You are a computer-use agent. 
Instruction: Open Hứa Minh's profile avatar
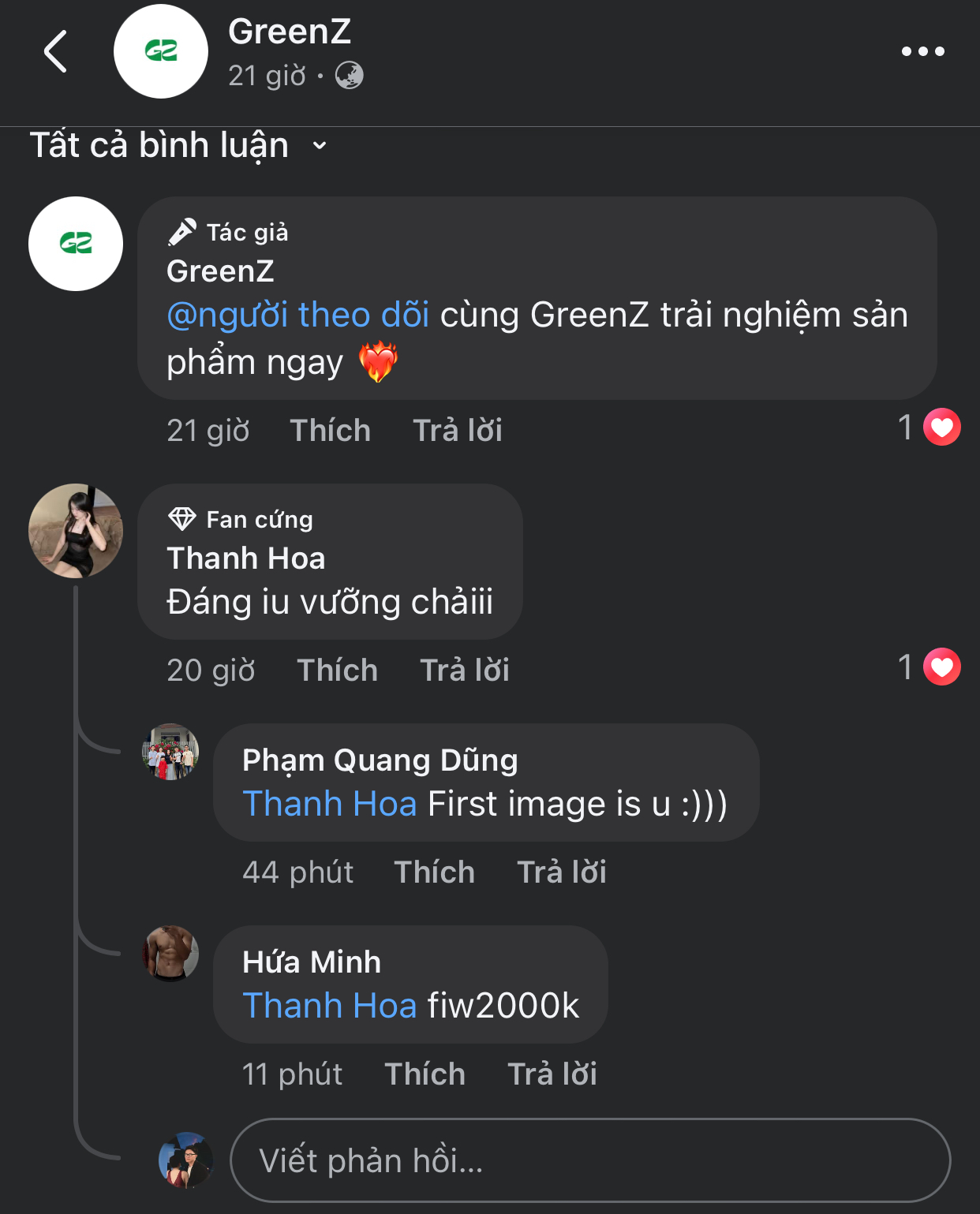[170, 954]
